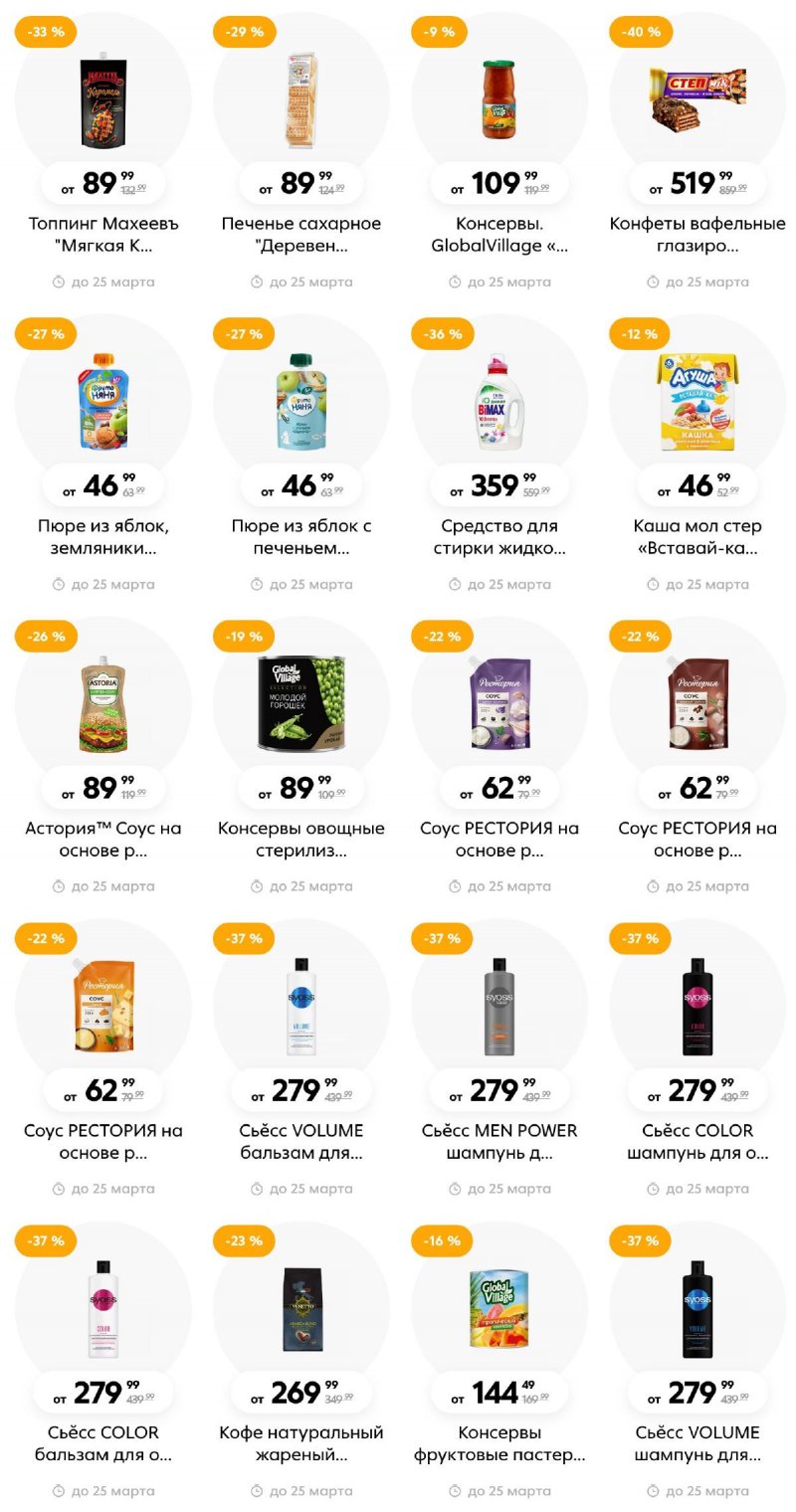View the Кофе натуральный жареный product
Image resolution: width=796 pixels, height=1512 pixels.
(x=300, y=1309)
